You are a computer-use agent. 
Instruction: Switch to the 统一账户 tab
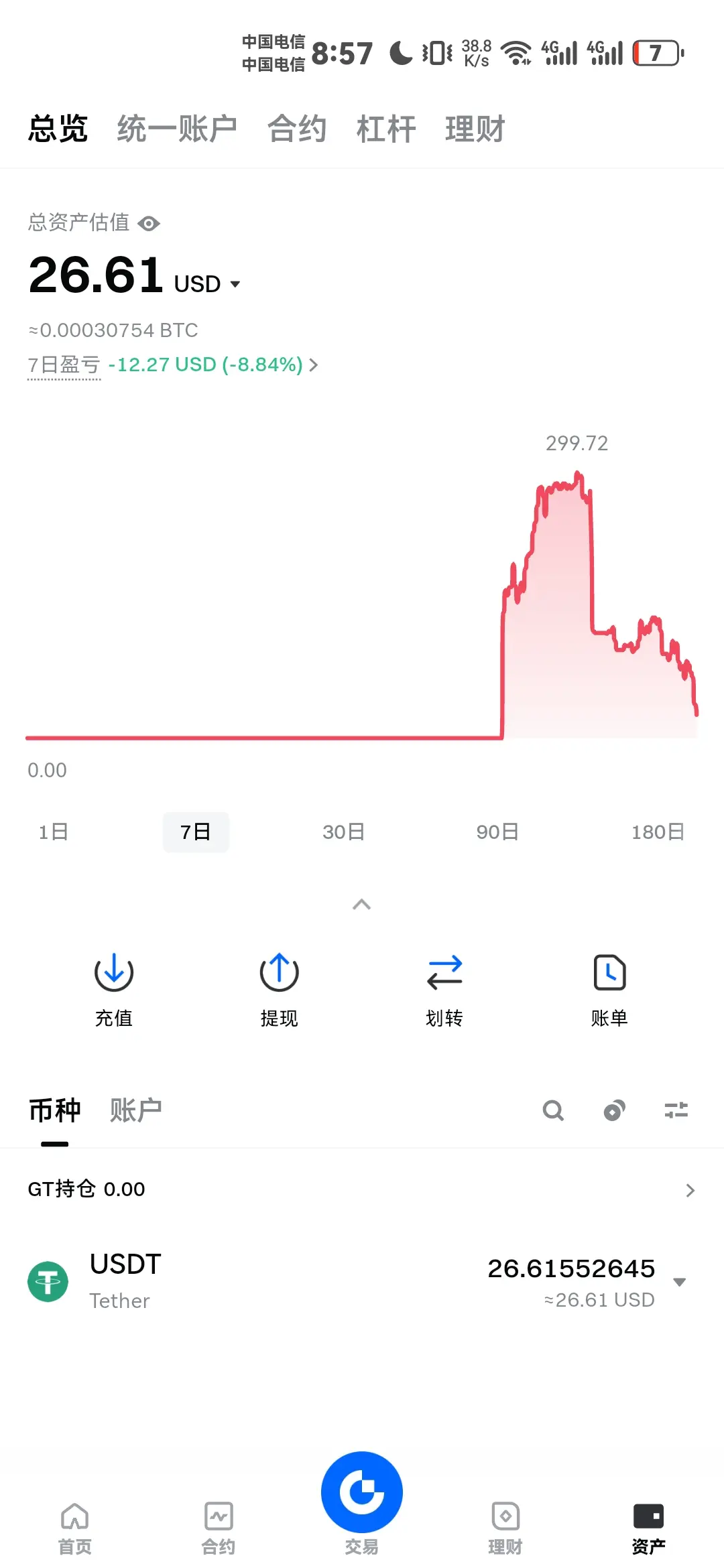point(177,129)
